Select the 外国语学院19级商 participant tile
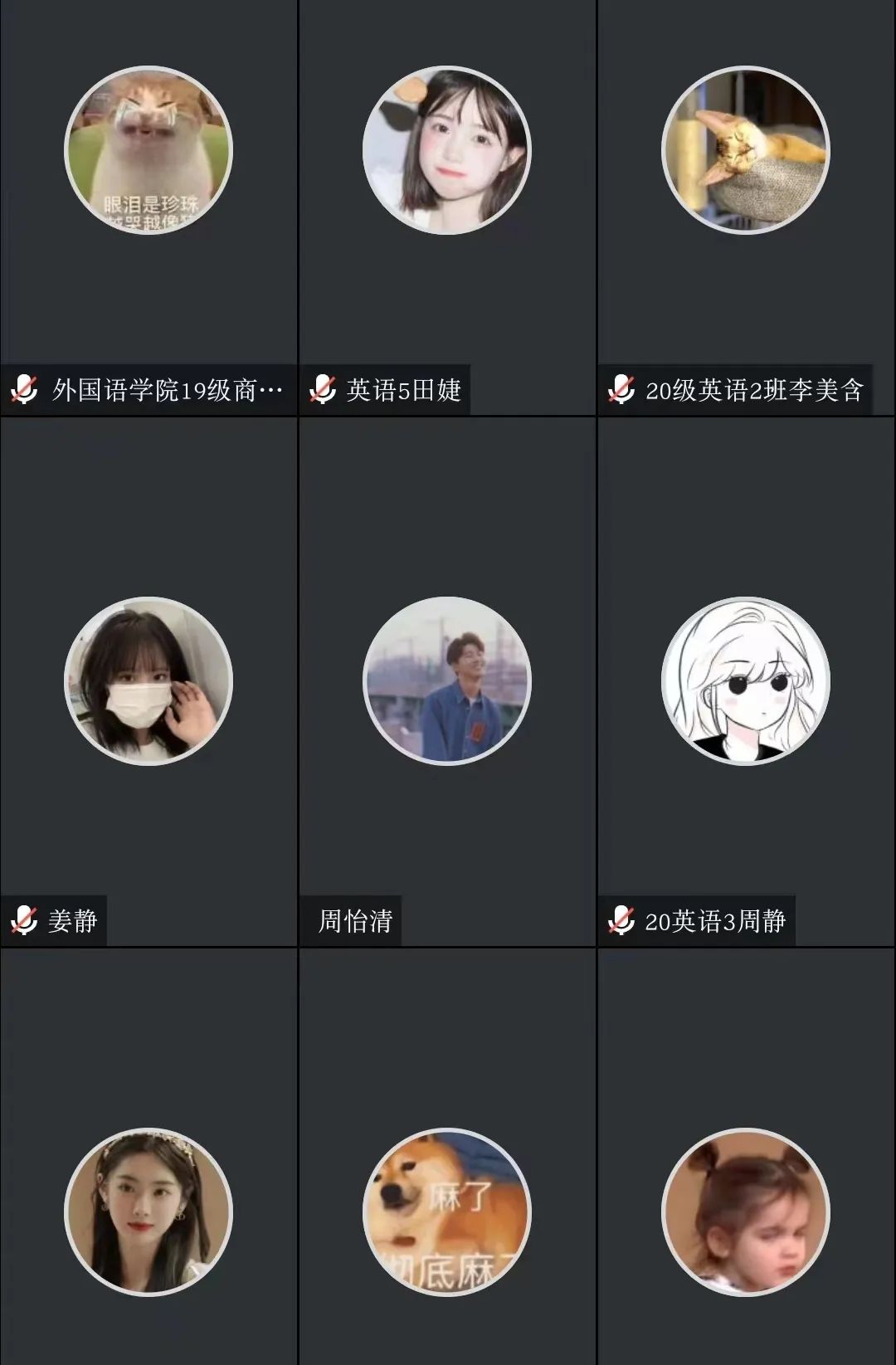 point(149,207)
